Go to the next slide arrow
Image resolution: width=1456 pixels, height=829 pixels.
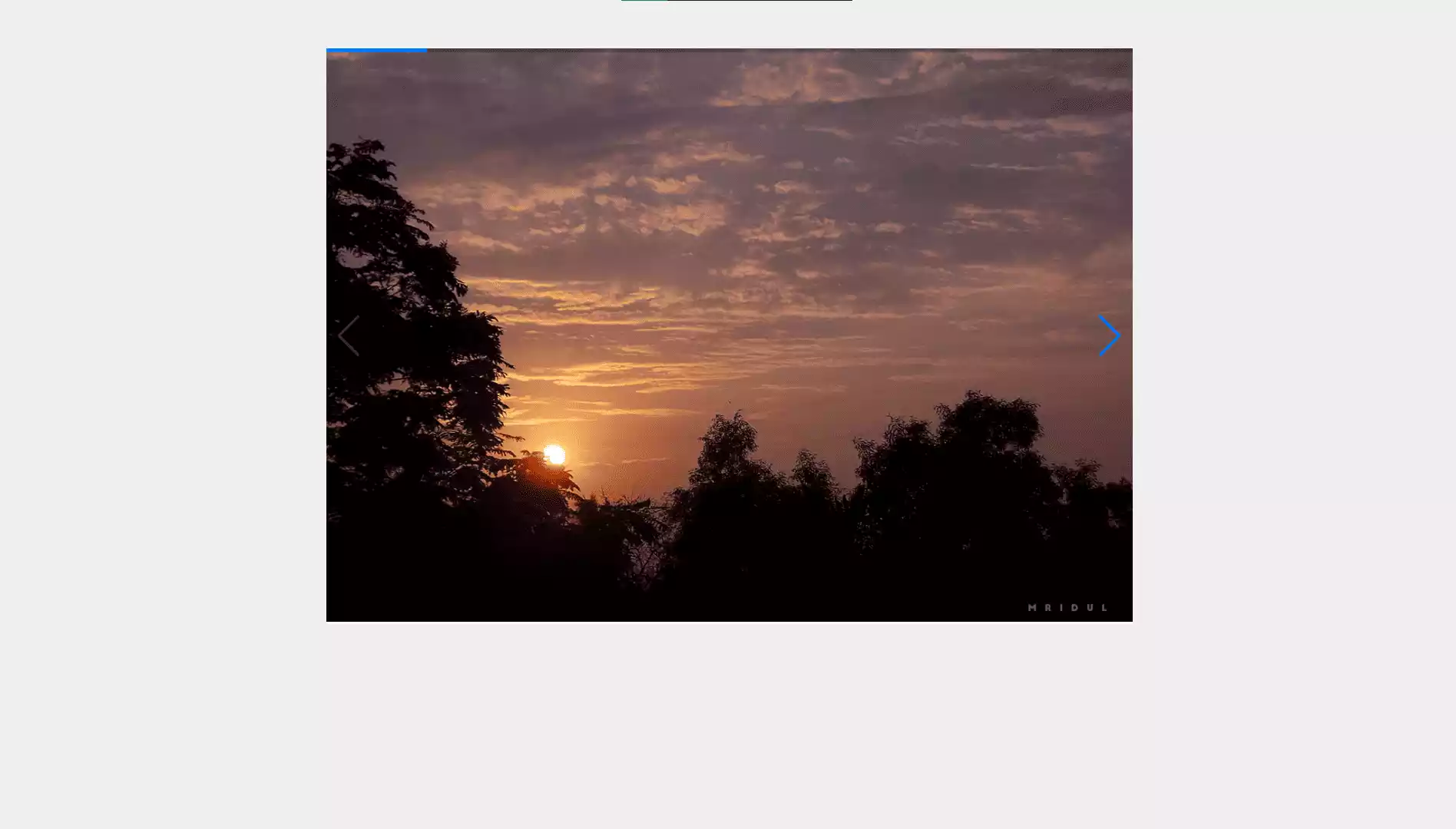(1109, 335)
